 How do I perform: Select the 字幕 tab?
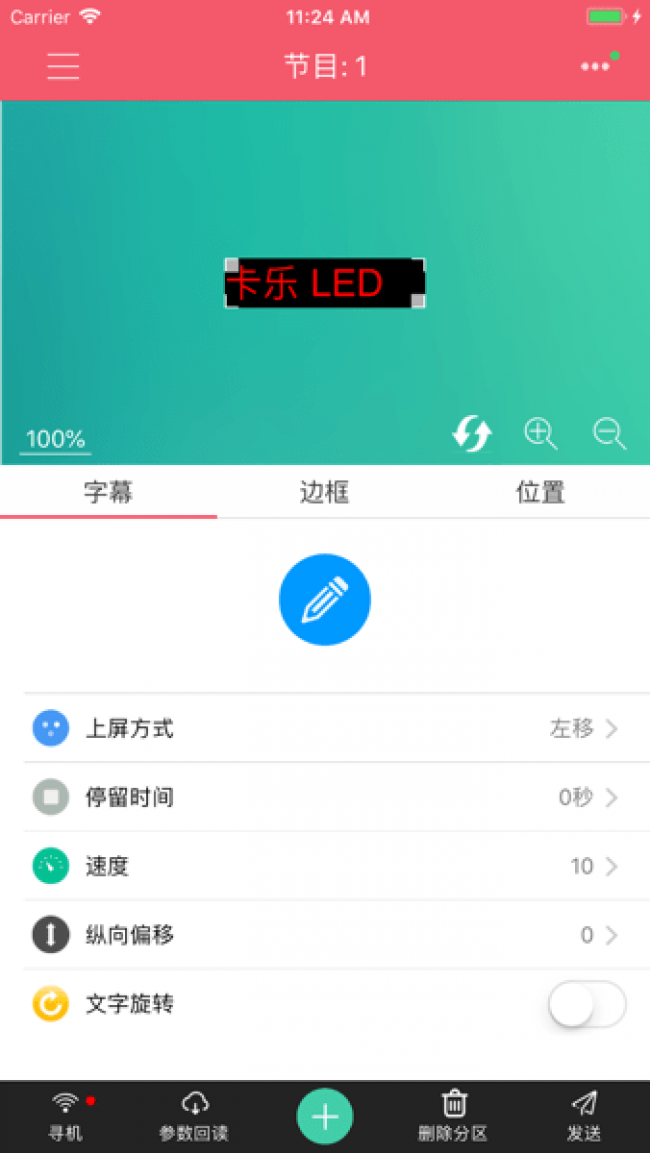click(x=108, y=492)
